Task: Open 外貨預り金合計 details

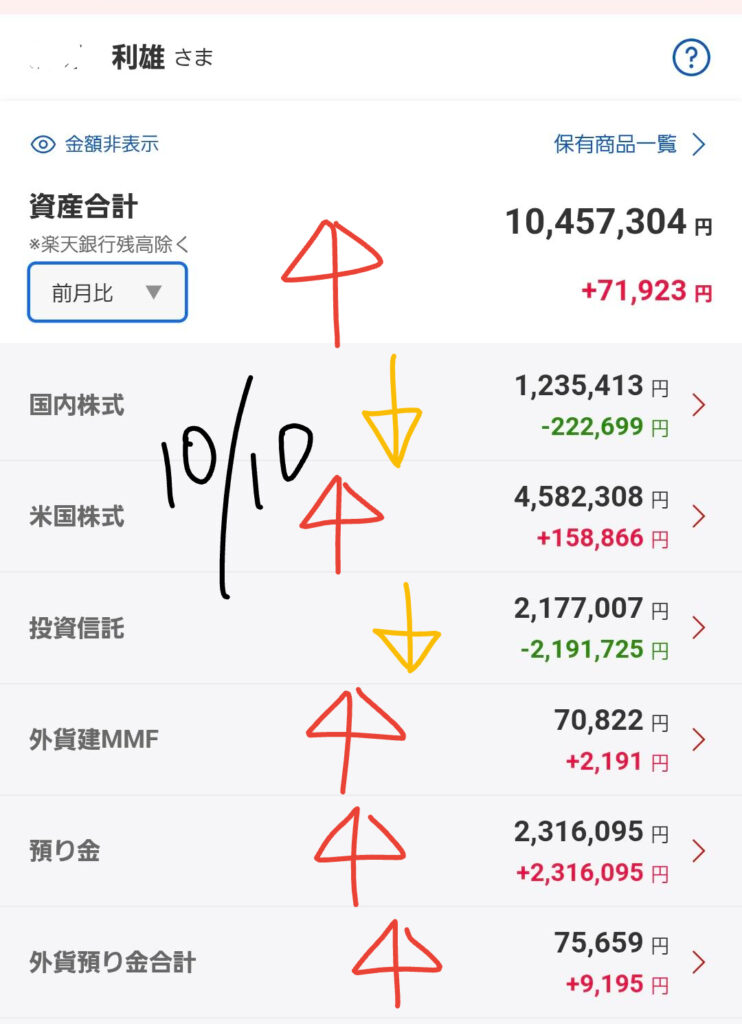Action: pos(371,963)
